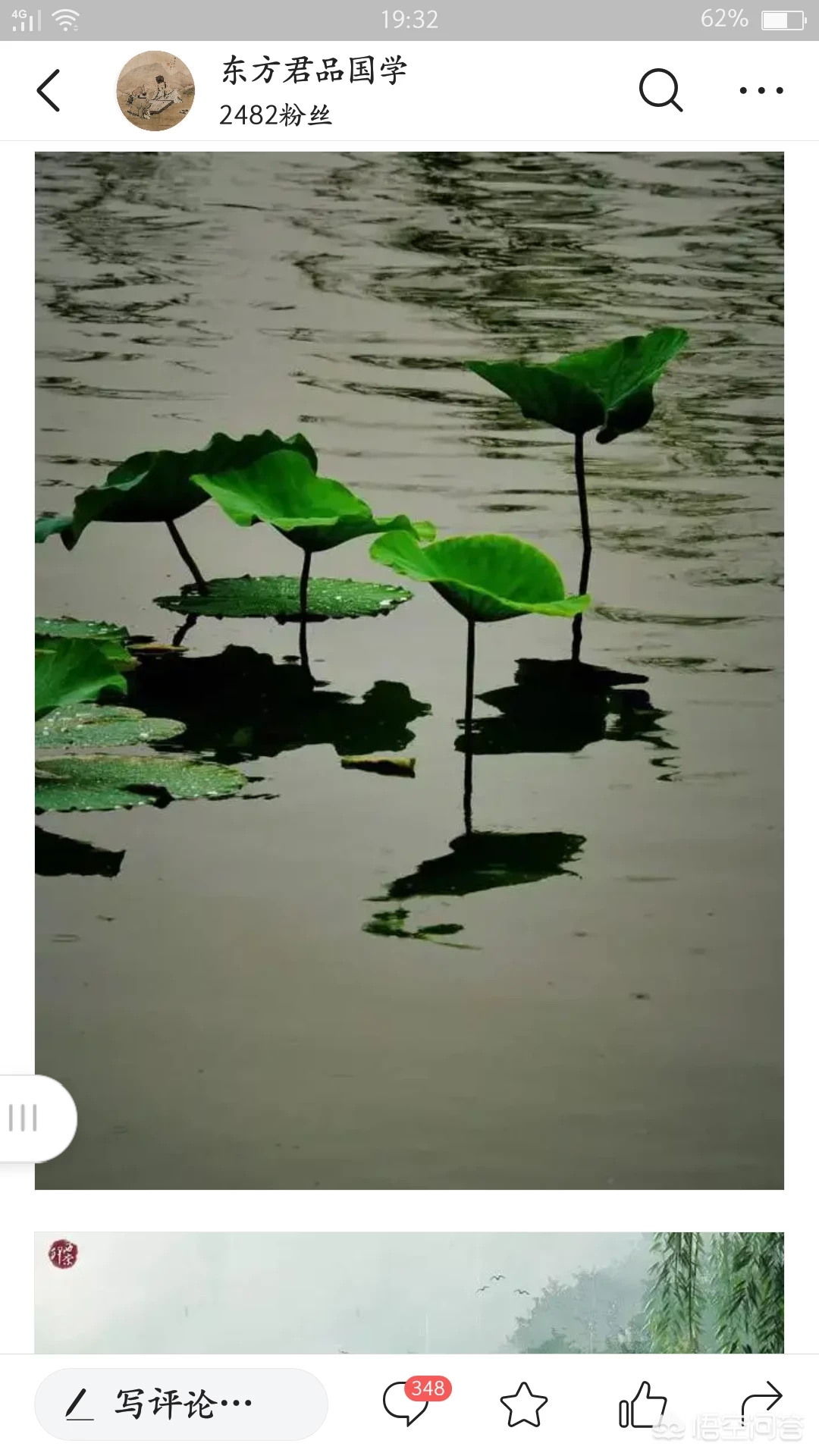819x1456 pixels.
Task: Open the three-dot overflow menu
Action: point(761,91)
